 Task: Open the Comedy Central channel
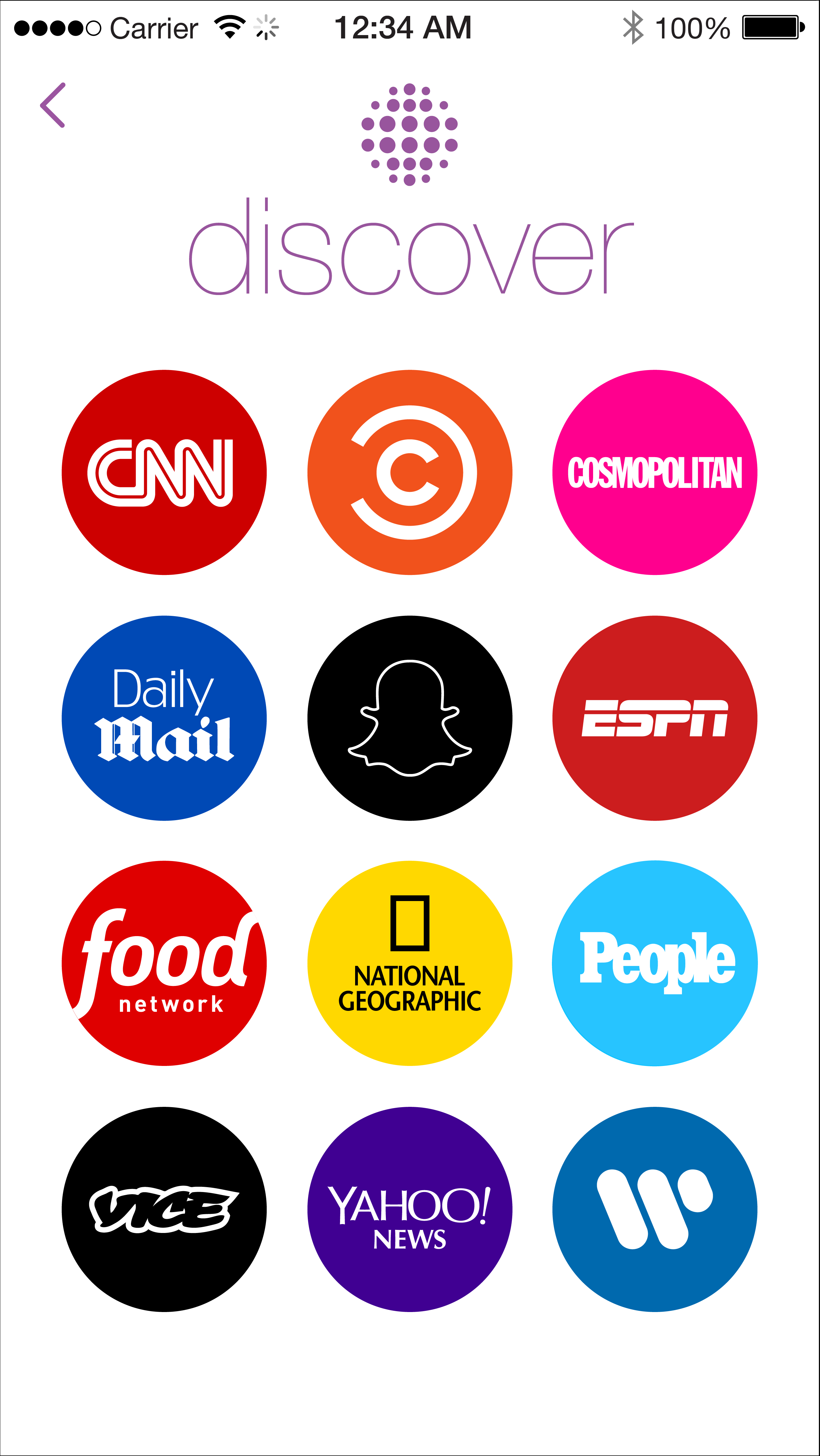[x=410, y=473]
